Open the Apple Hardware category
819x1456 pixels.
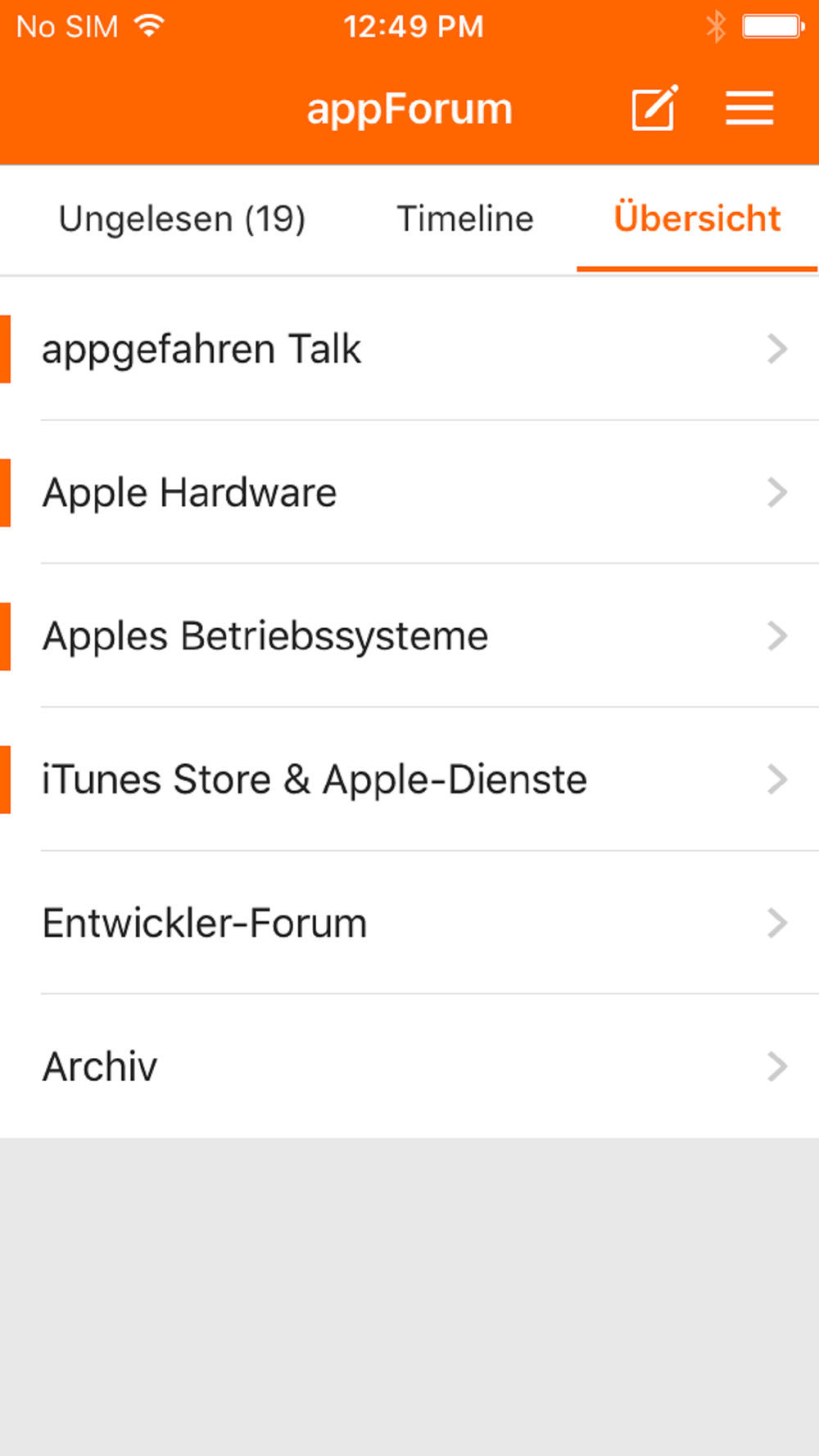(x=409, y=493)
